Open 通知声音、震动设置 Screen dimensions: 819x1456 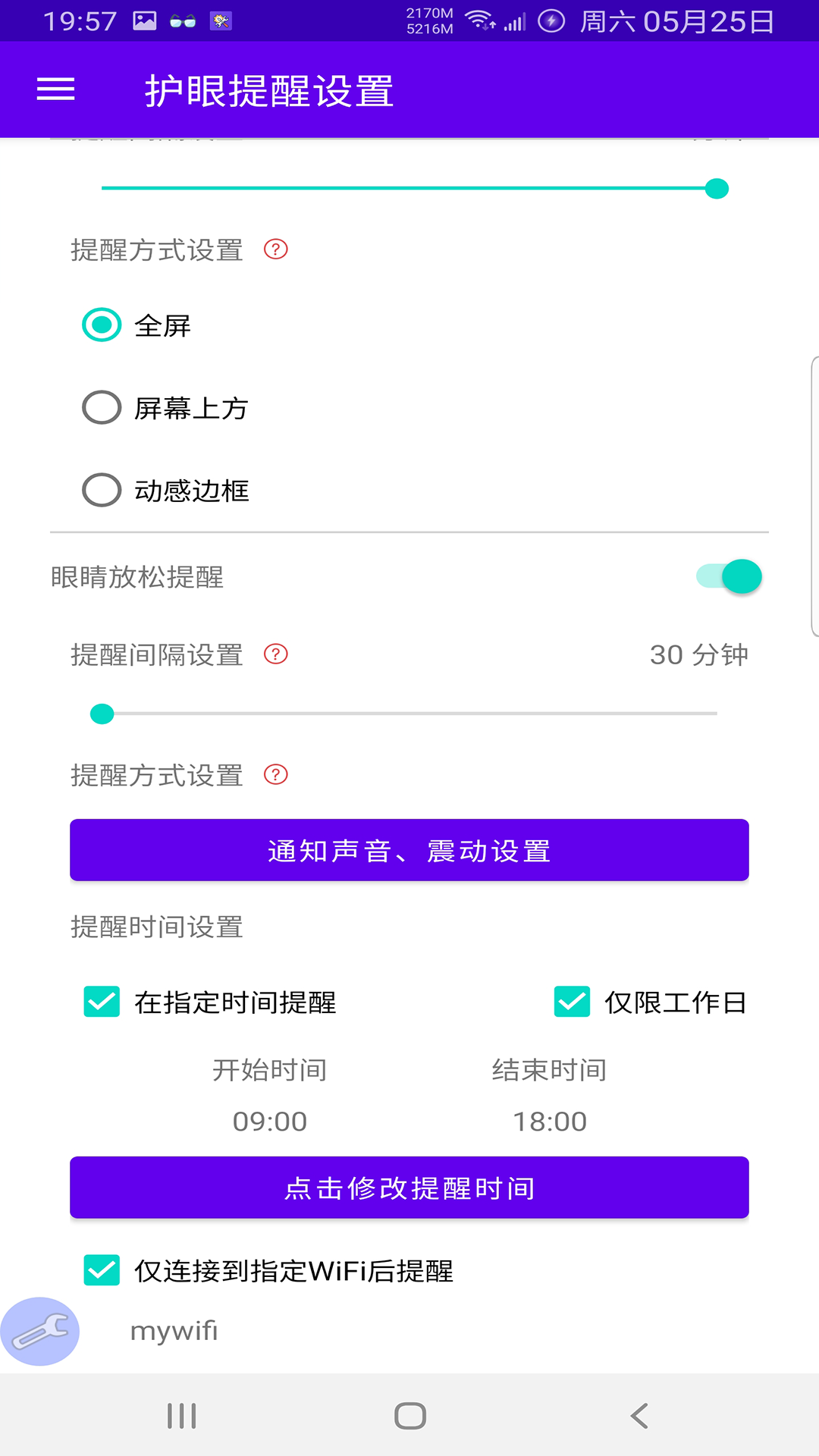click(409, 850)
